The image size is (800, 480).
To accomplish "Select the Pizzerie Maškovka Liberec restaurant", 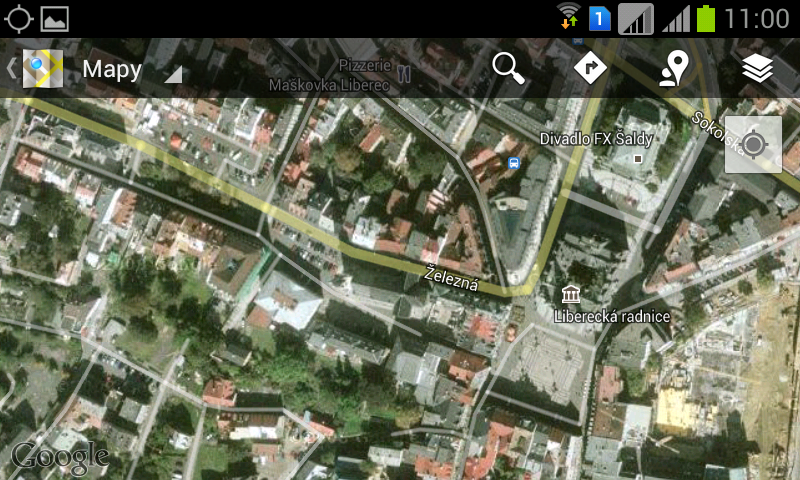I will click(x=403, y=72).
